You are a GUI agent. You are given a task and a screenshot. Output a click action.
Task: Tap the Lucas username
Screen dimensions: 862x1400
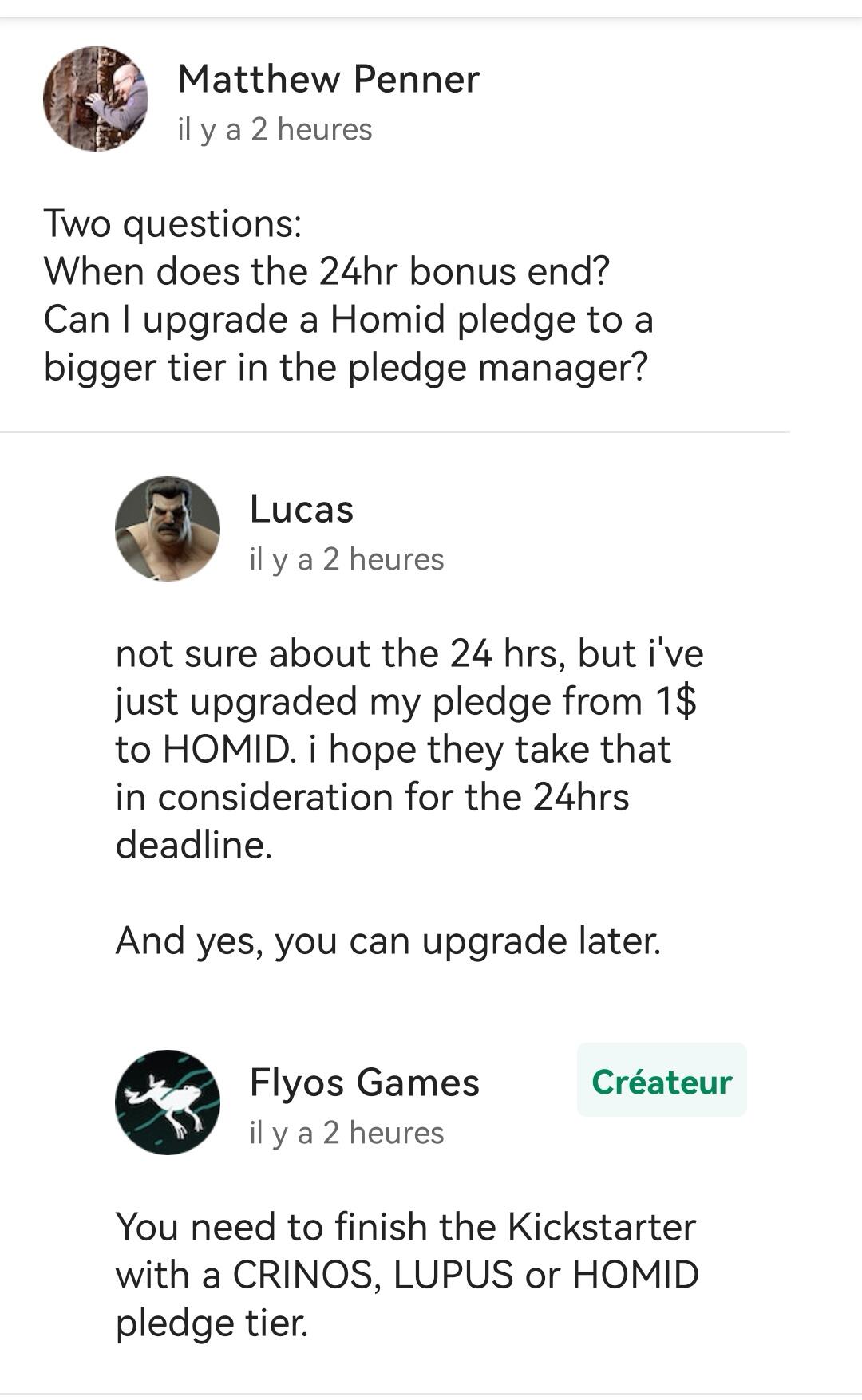pos(301,509)
